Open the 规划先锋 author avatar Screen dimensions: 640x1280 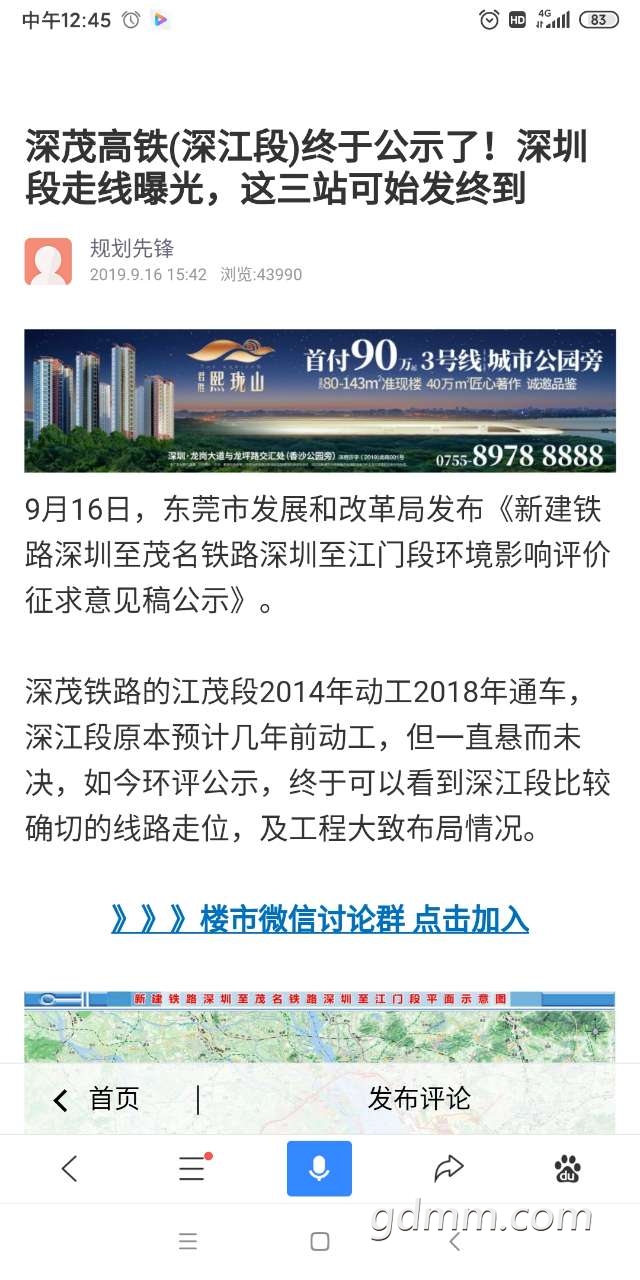[x=48, y=262]
